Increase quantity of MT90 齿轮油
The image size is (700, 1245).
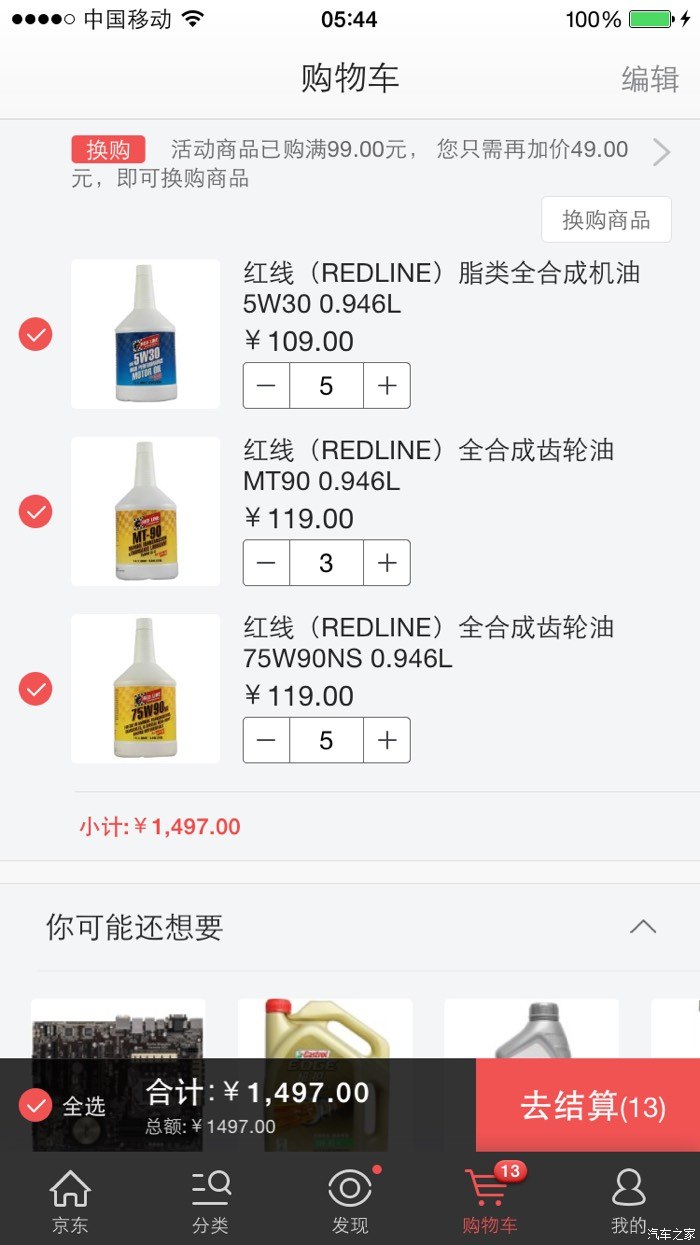coord(387,563)
